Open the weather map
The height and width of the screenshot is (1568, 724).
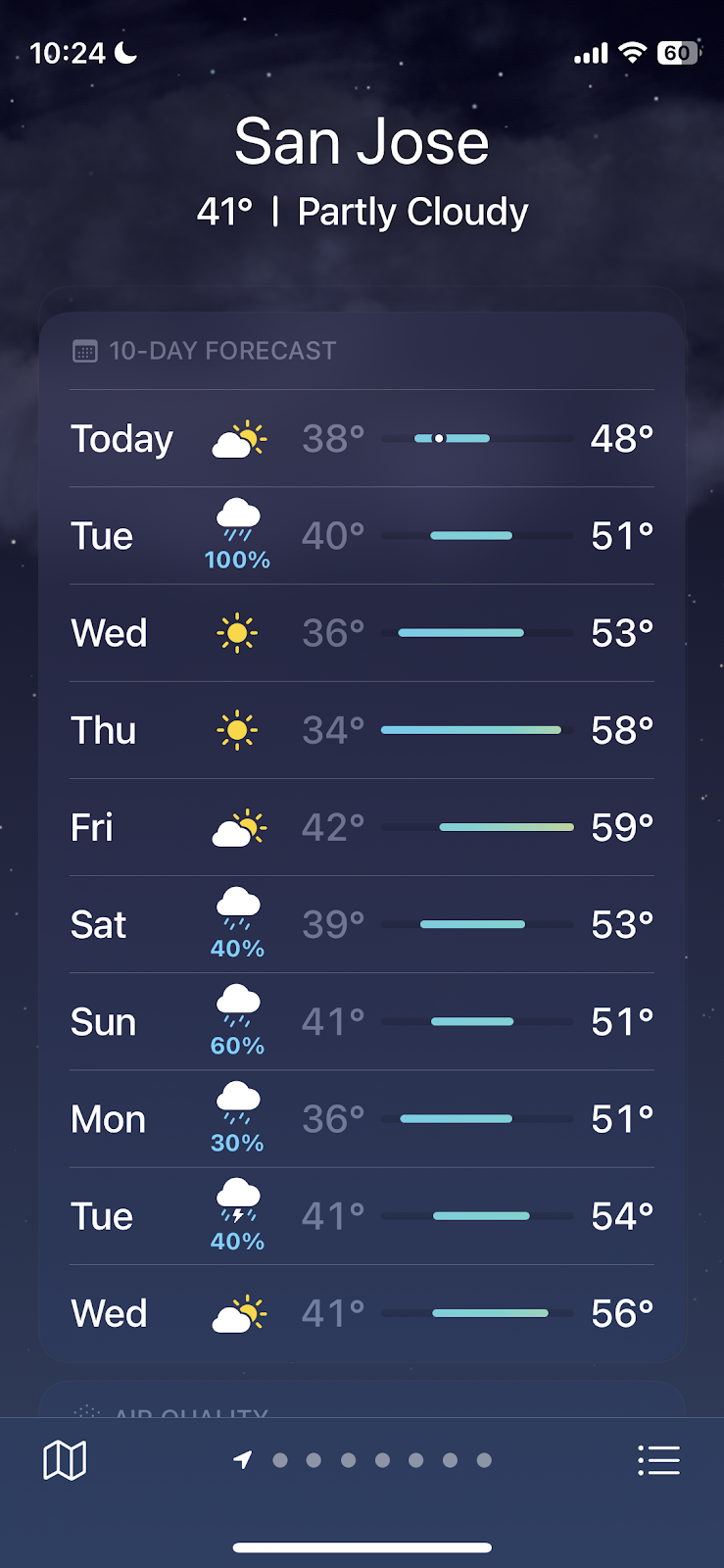[65, 1460]
